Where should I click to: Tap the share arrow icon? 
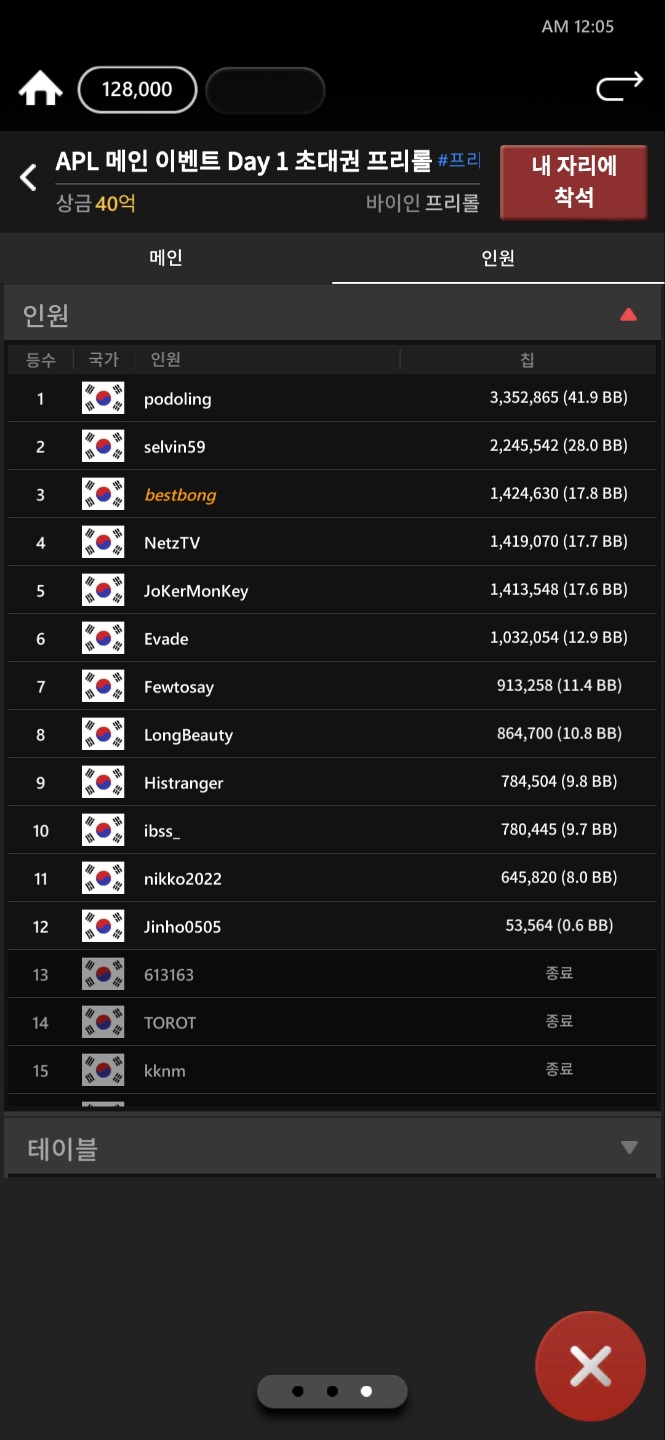619,88
